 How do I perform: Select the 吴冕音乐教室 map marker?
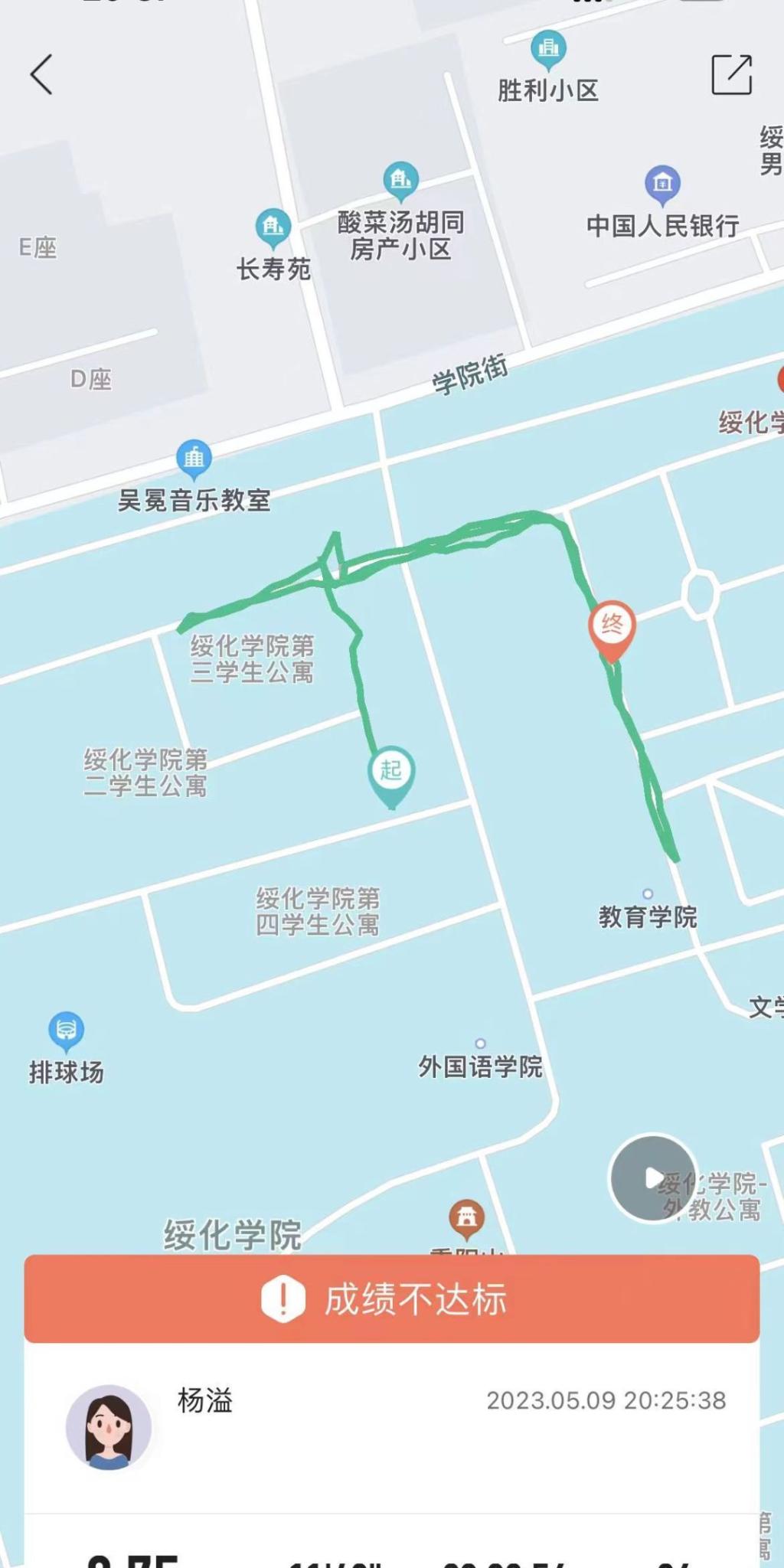click(x=194, y=458)
